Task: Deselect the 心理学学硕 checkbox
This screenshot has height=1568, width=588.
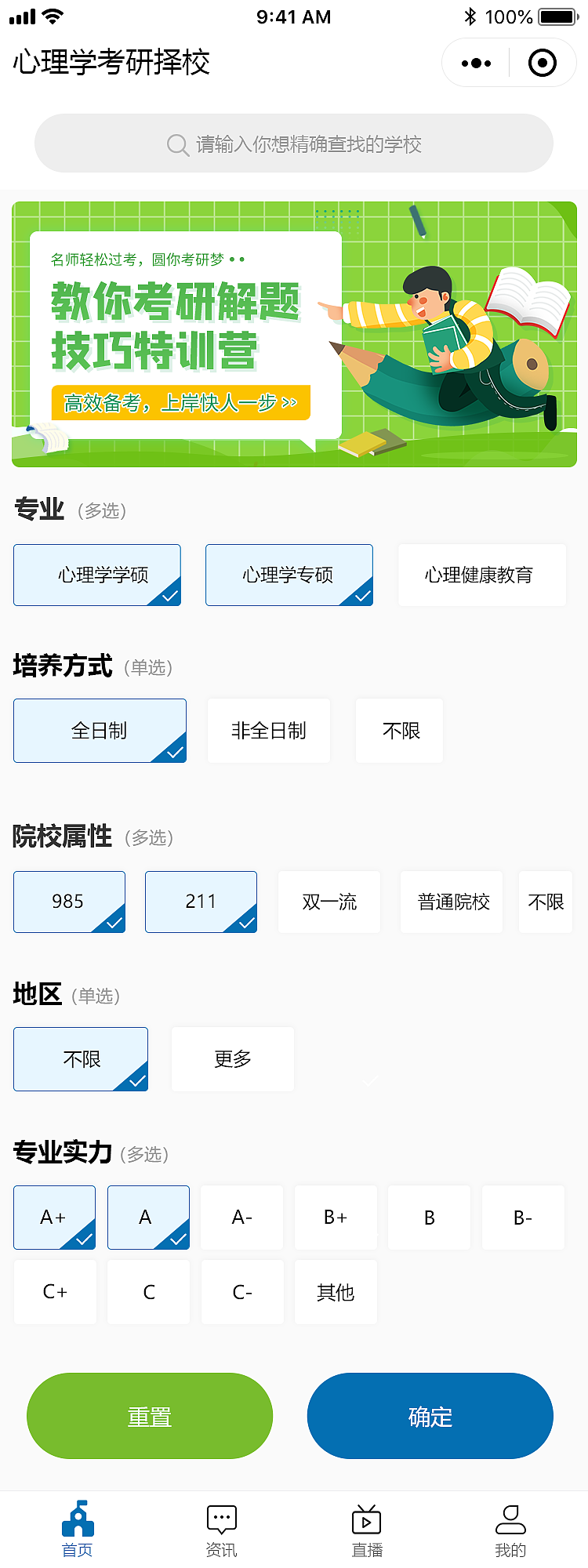Action: pyautogui.click(x=96, y=575)
